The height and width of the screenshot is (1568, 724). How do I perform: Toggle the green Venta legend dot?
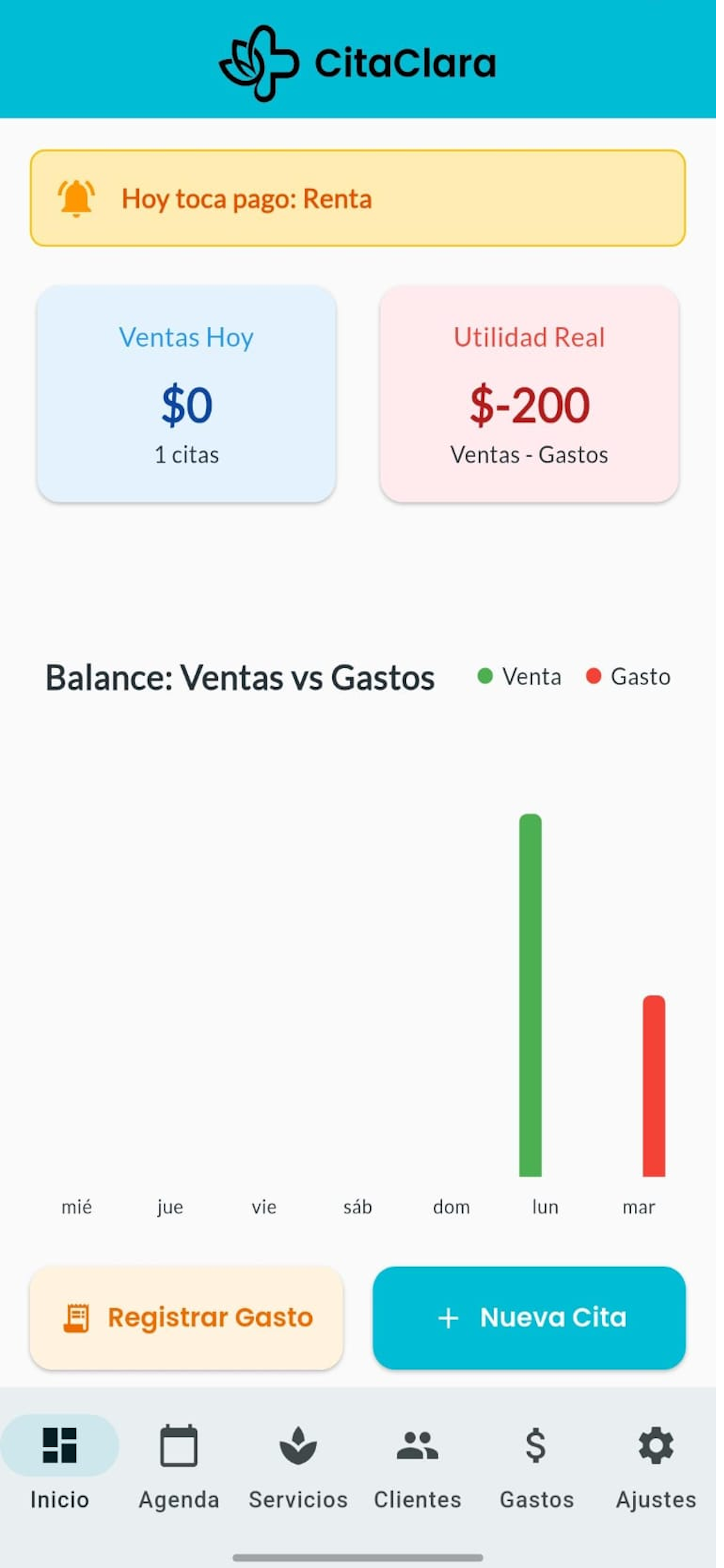(485, 675)
